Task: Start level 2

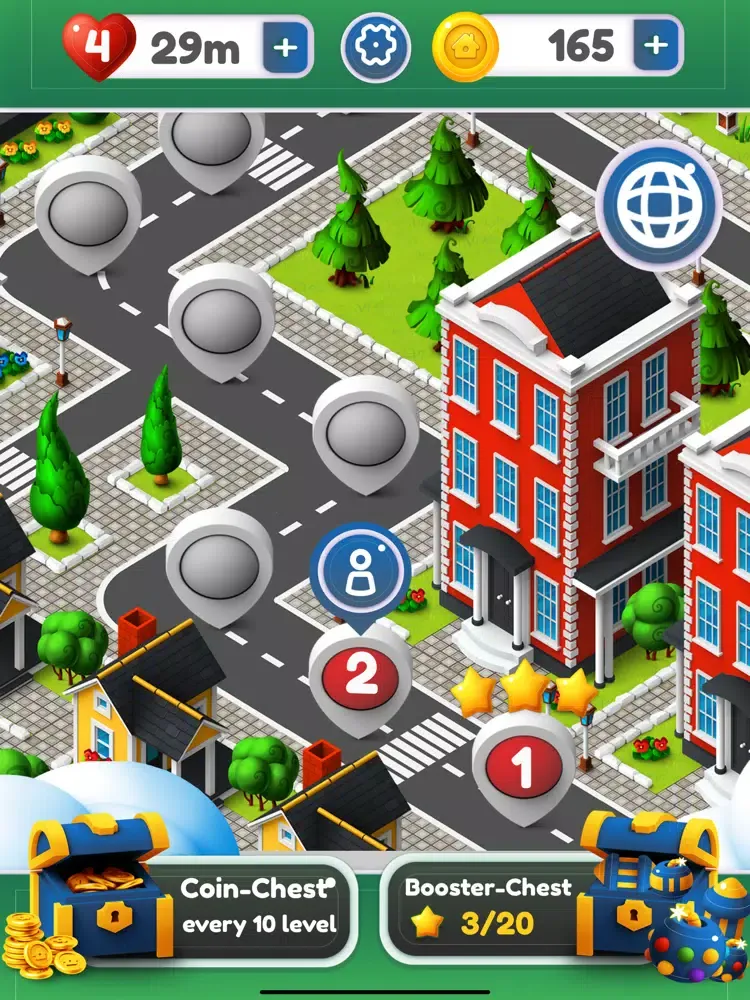Action: tap(360, 677)
